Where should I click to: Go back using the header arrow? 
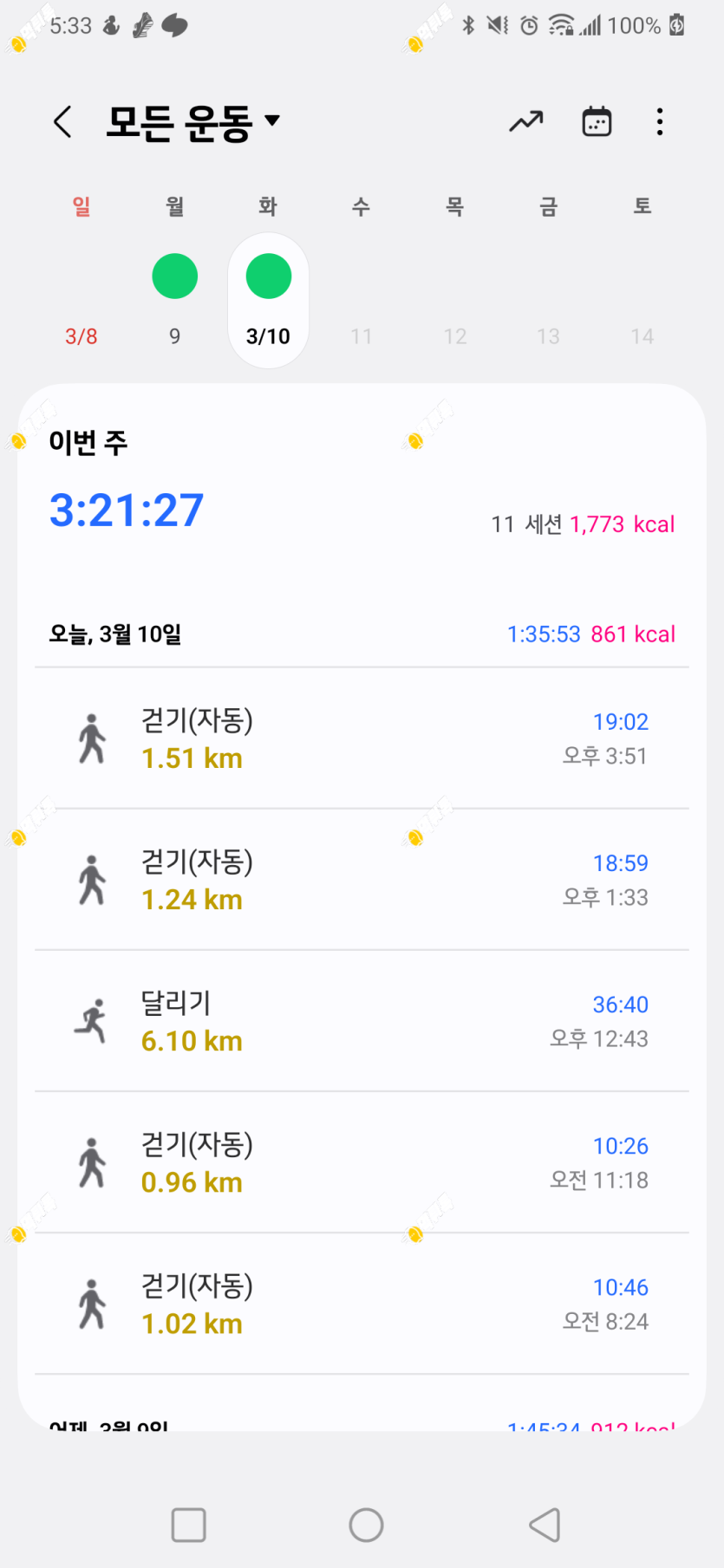[x=62, y=122]
